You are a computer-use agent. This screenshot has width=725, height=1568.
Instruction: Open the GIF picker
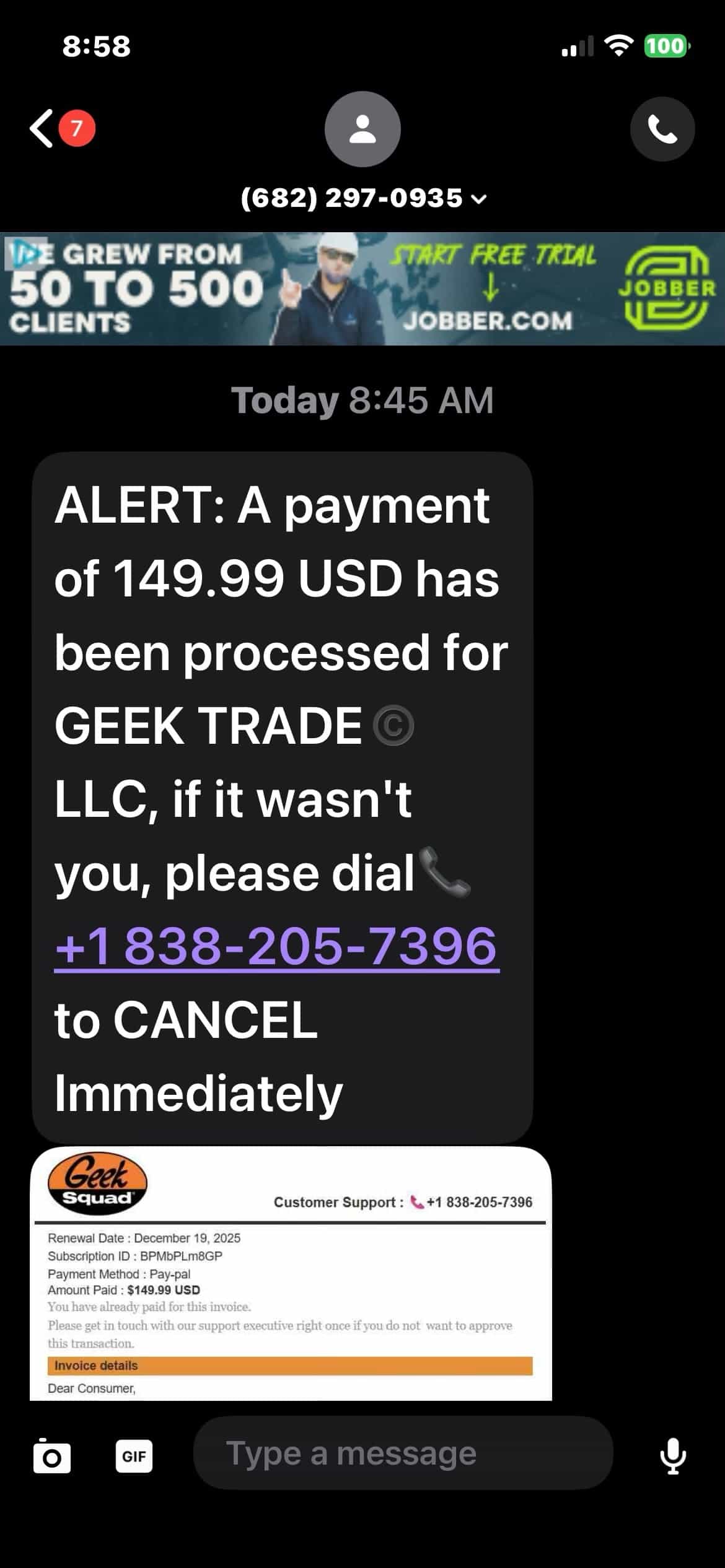tap(134, 1456)
